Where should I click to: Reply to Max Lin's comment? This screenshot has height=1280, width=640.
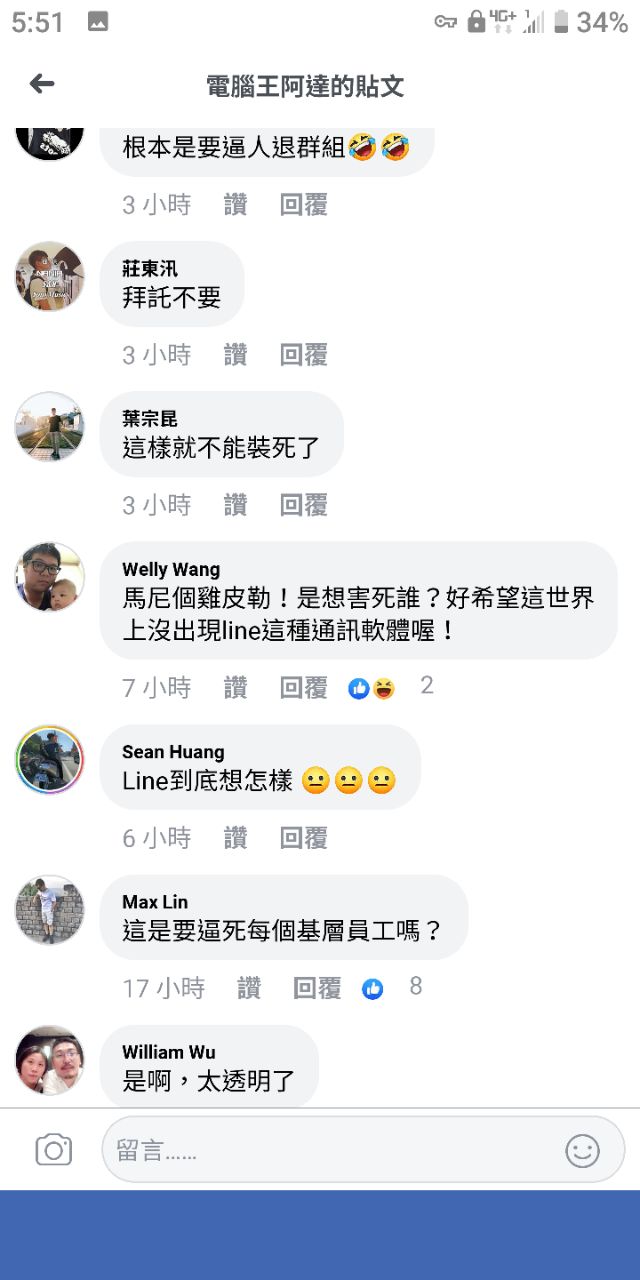(x=317, y=989)
